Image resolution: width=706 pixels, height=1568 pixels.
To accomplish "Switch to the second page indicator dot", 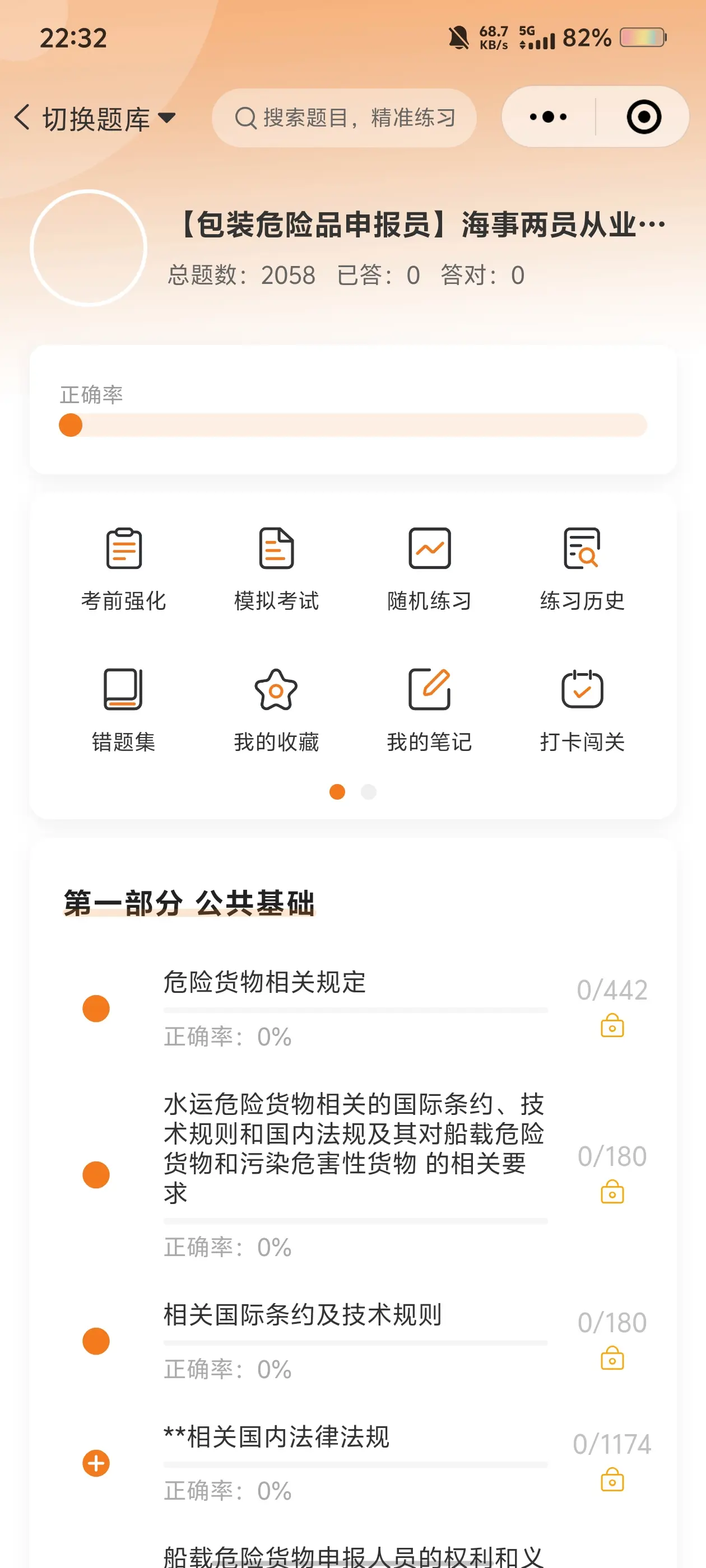I will tap(369, 791).
